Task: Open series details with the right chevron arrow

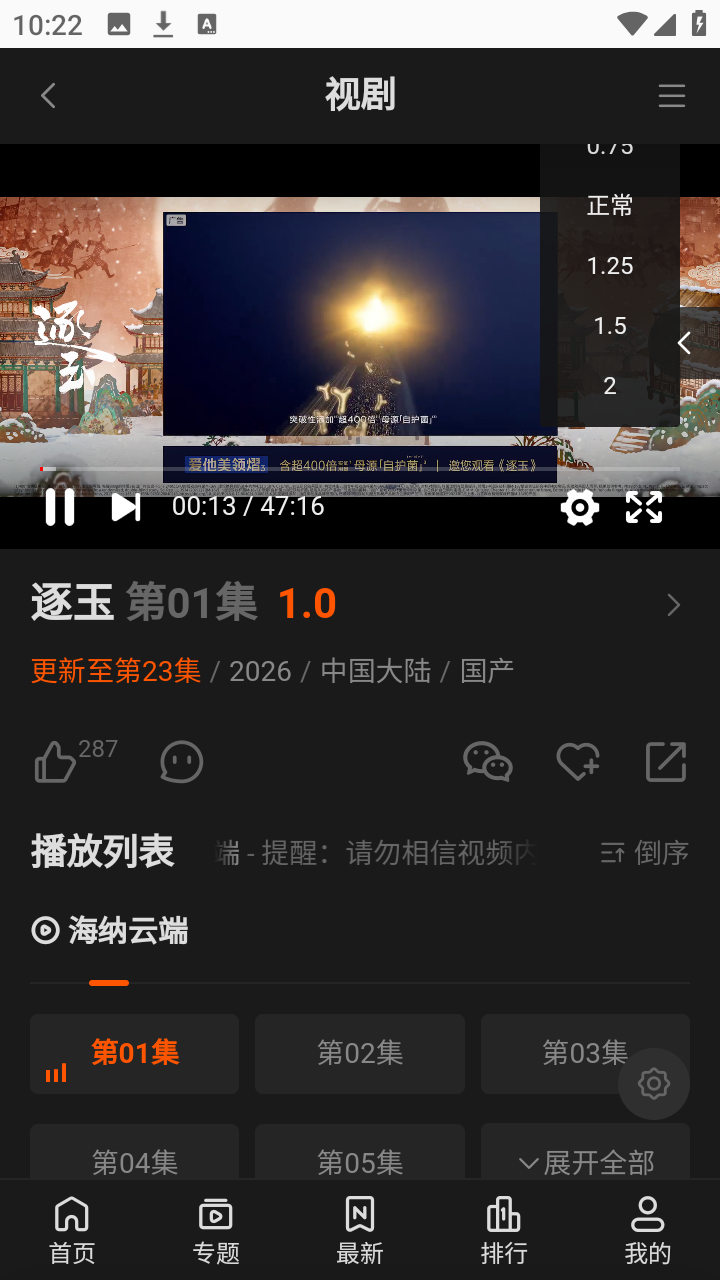Action: (x=673, y=605)
